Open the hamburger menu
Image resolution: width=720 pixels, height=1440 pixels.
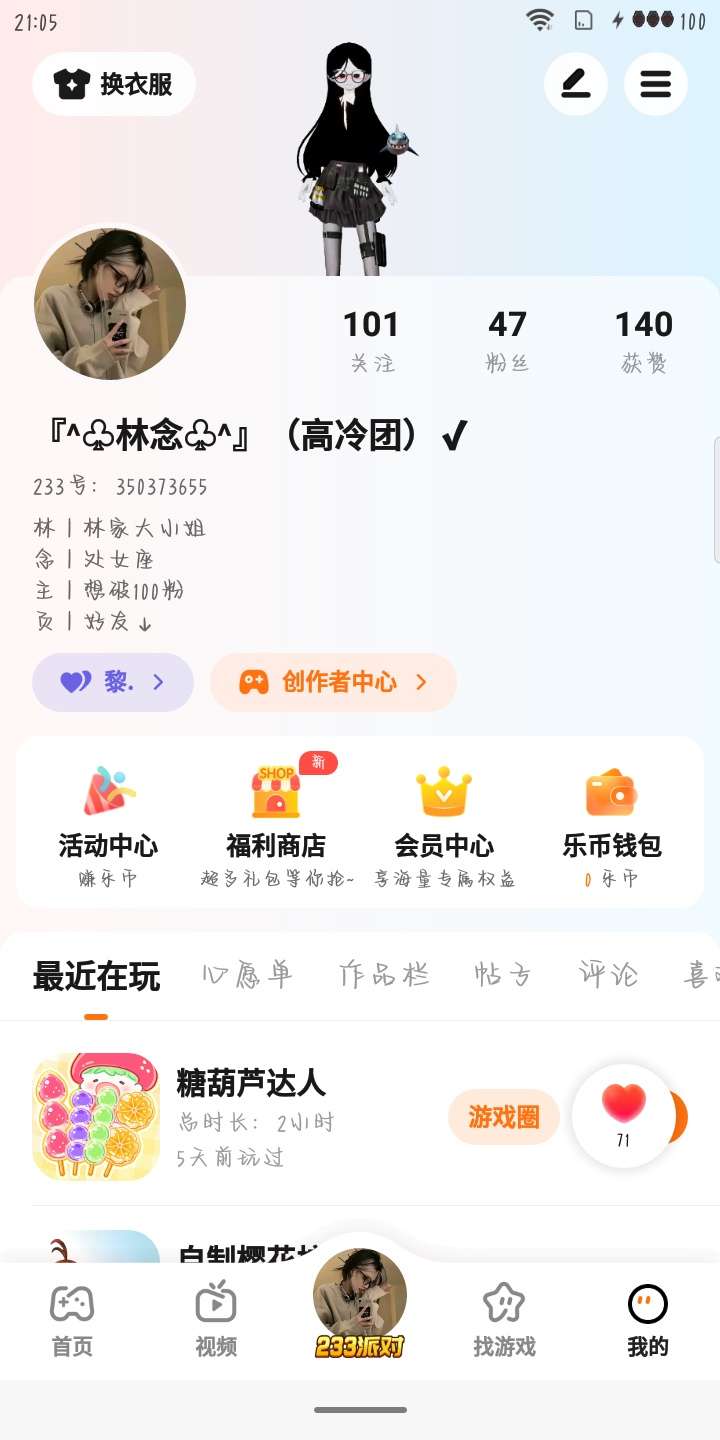(656, 84)
